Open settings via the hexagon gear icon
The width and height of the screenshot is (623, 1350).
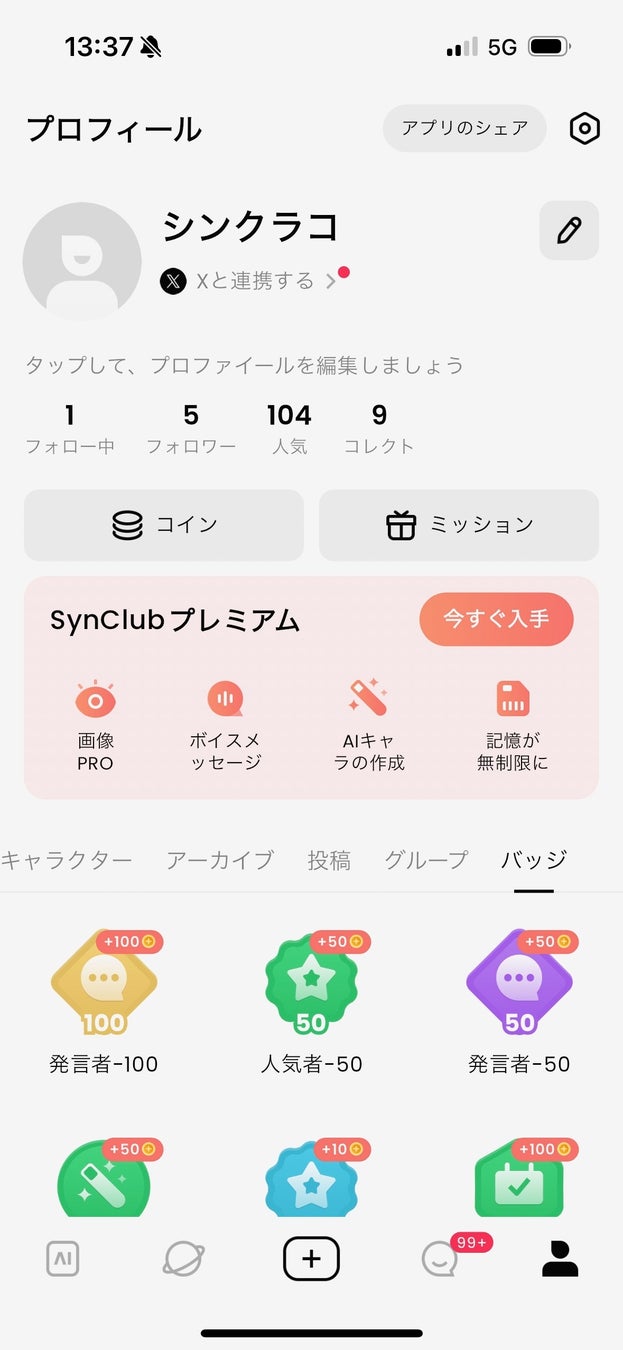584,129
